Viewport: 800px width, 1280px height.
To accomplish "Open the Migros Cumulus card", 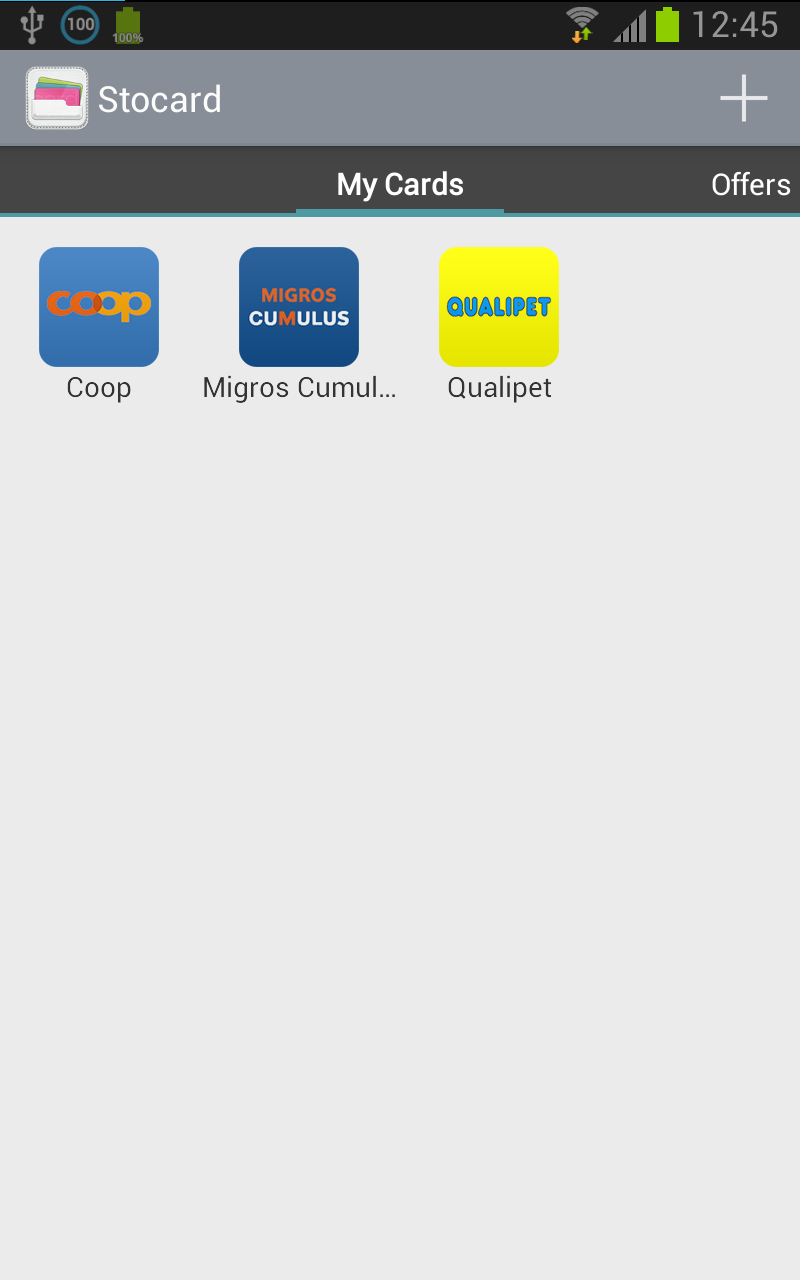I will [x=299, y=307].
